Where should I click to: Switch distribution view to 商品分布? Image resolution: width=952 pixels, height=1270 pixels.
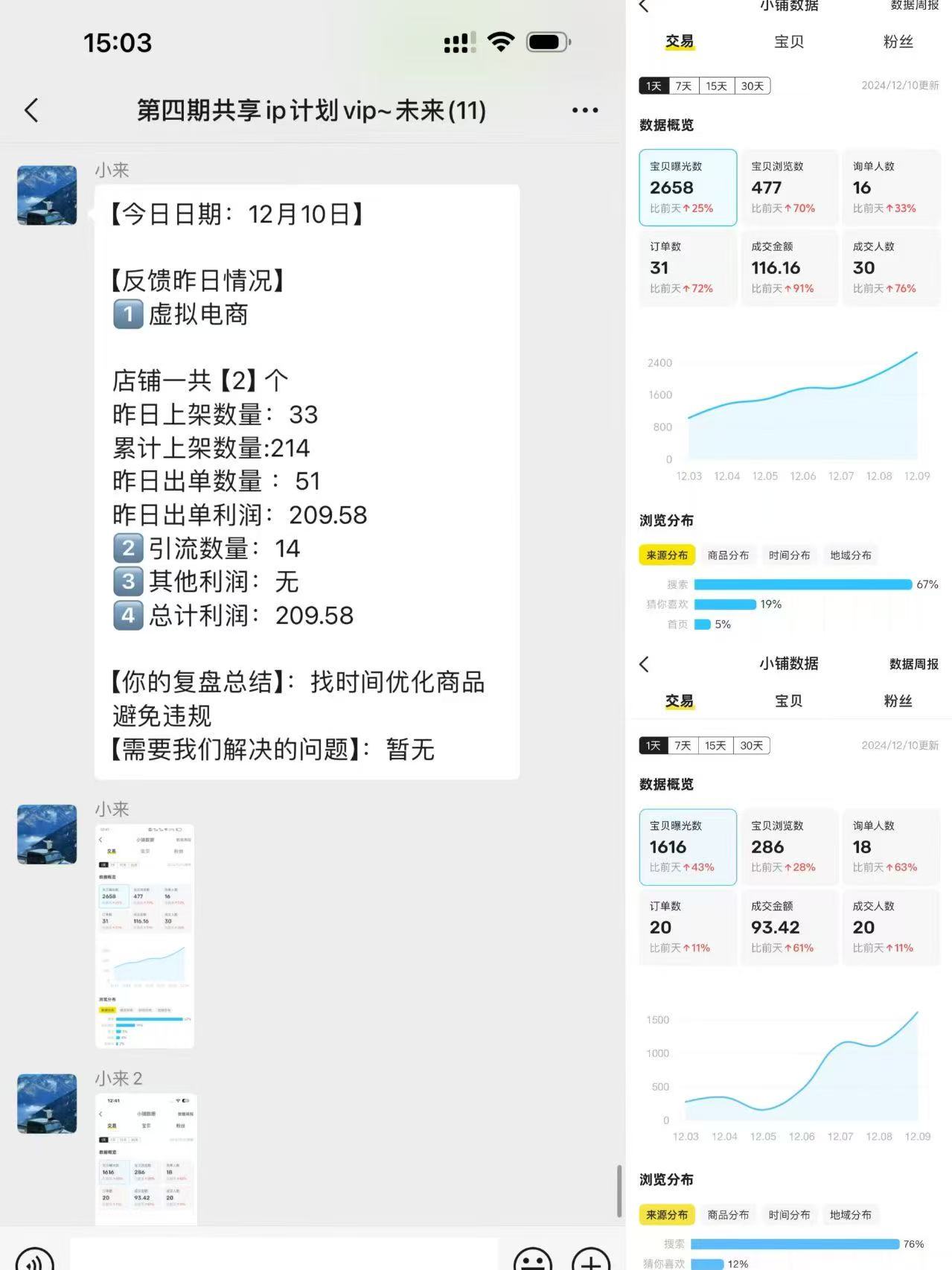[728, 555]
